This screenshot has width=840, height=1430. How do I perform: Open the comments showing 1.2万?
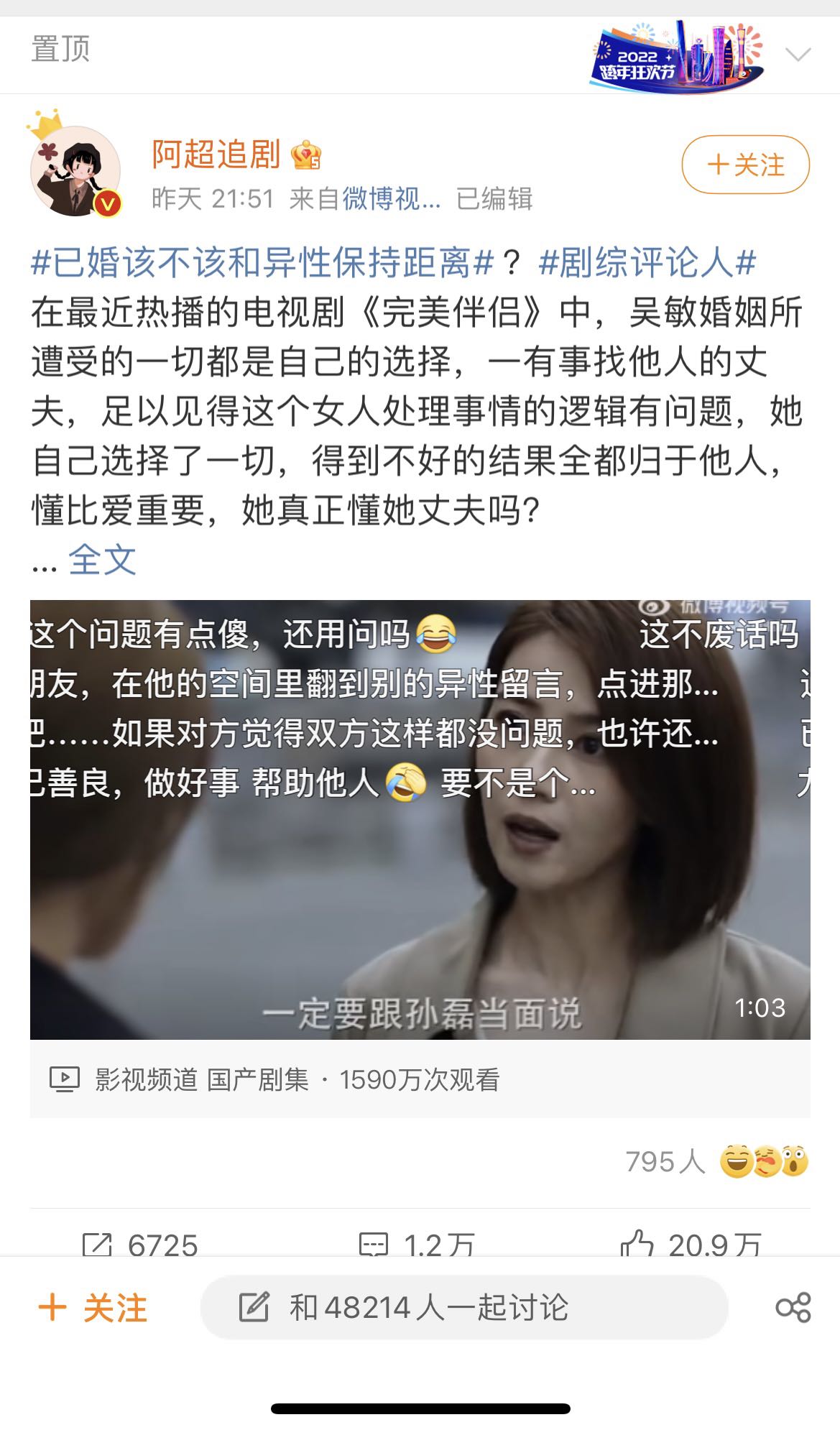tap(417, 1245)
